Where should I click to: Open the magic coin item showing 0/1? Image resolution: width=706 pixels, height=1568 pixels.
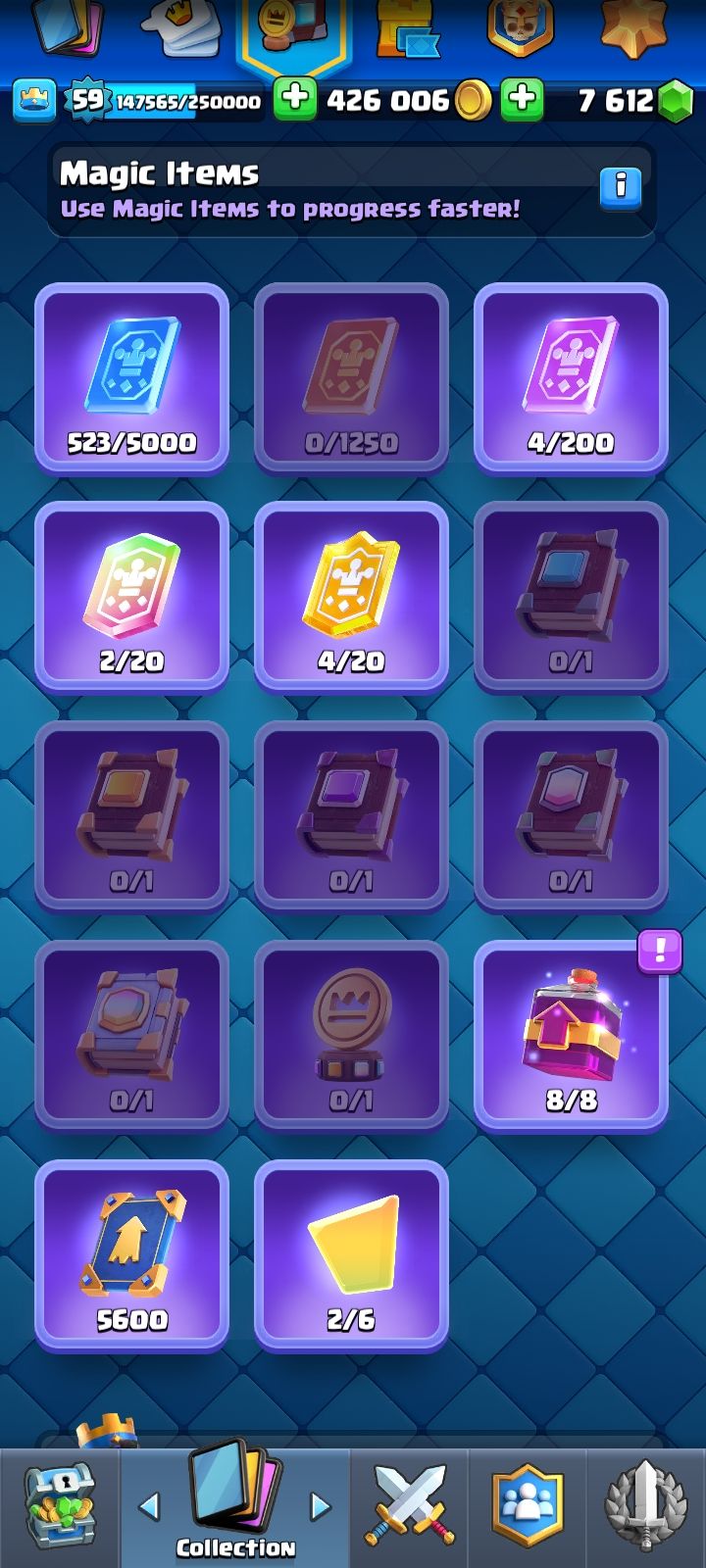point(351,1036)
